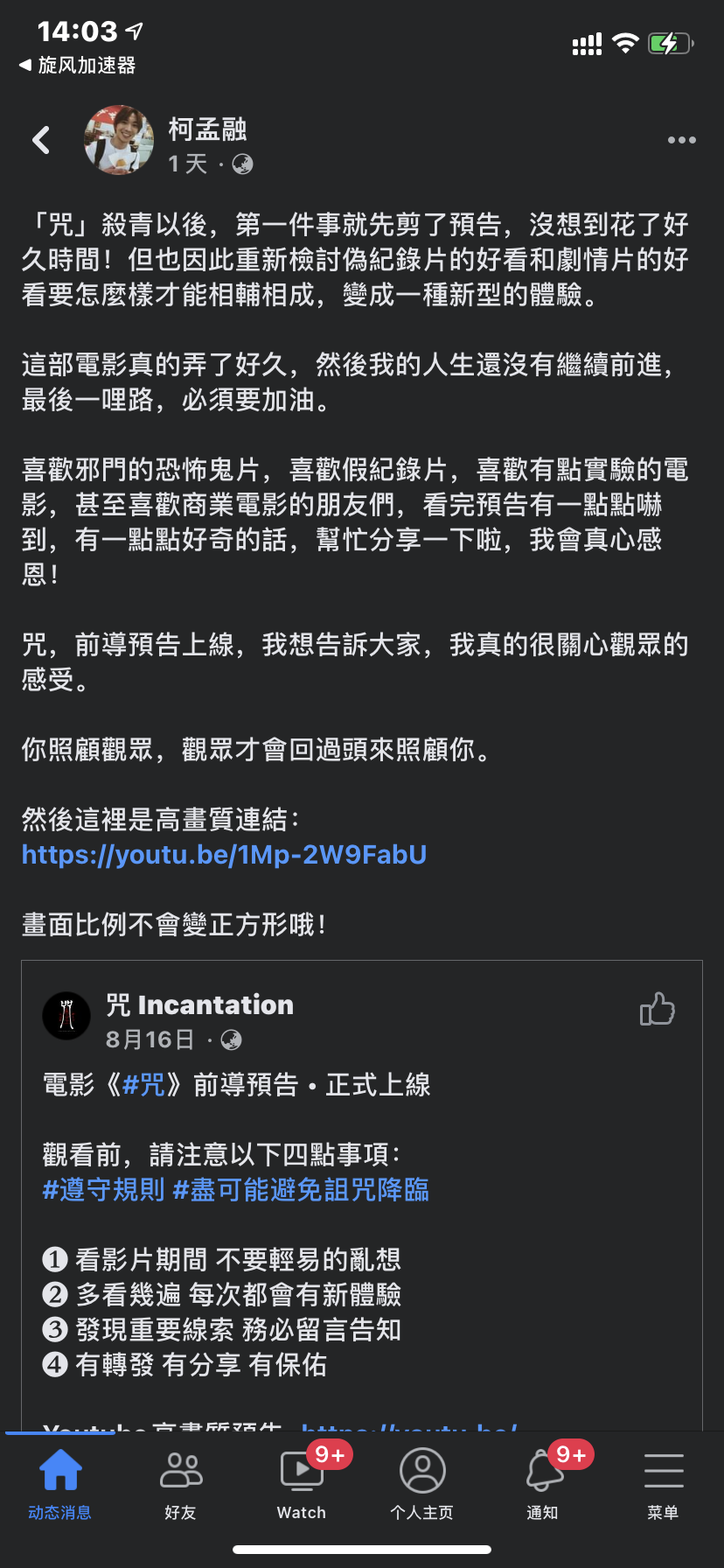Image resolution: width=724 pixels, height=1568 pixels.
Task: Switch to the 动态消息 tab
Action: click(x=59, y=1484)
